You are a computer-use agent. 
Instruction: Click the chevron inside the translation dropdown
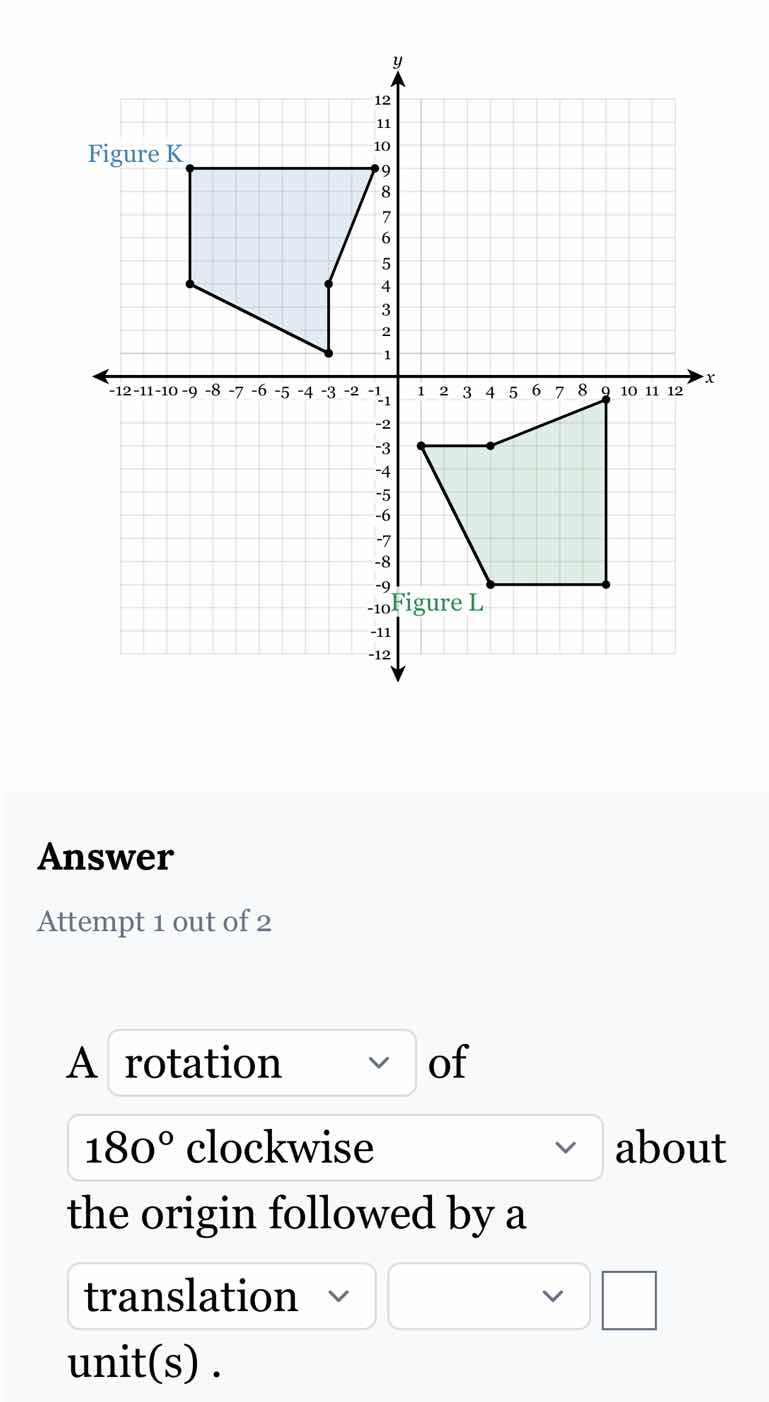tap(341, 1296)
